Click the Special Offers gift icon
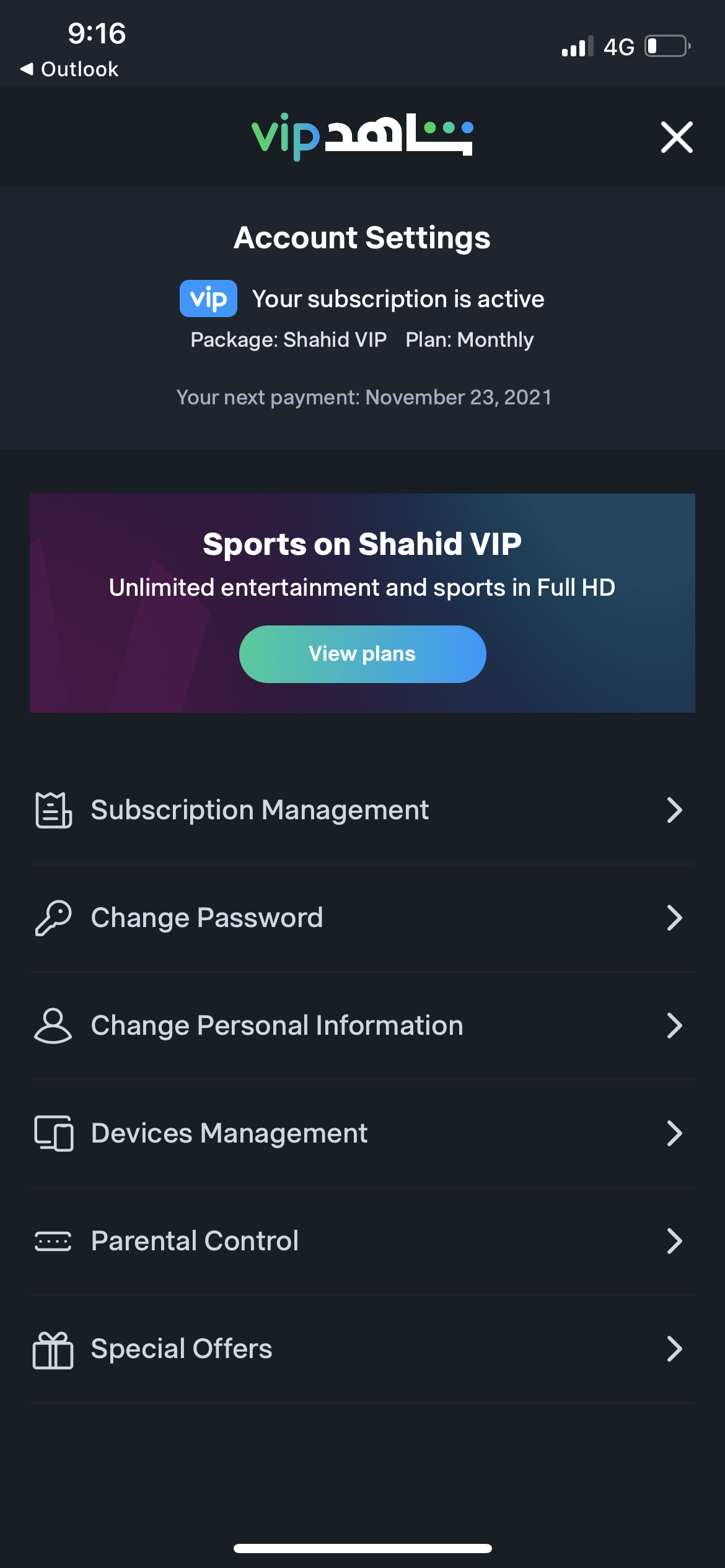The width and height of the screenshot is (725, 1568). click(x=53, y=1348)
